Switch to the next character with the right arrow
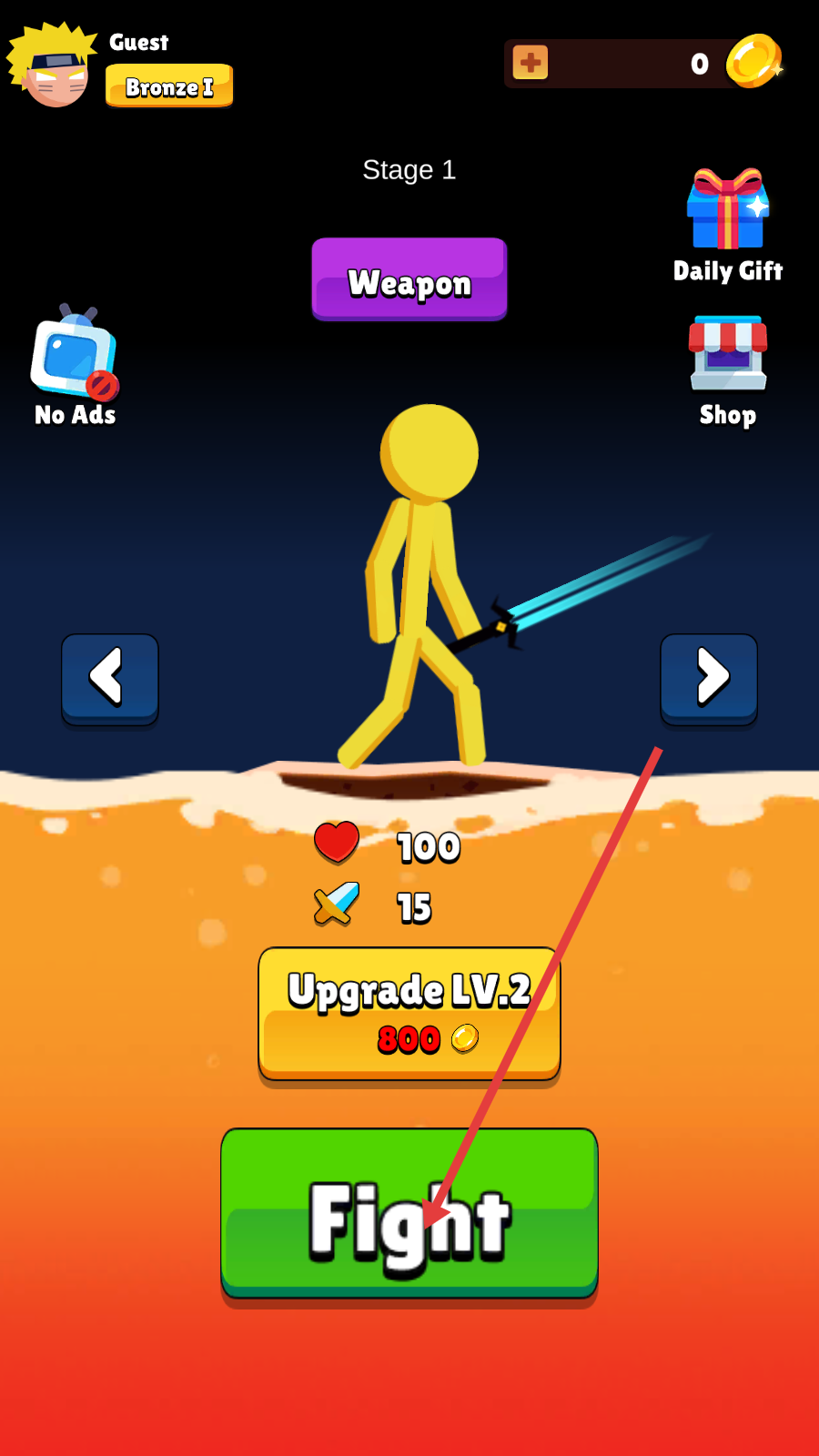The height and width of the screenshot is (1456, 819). click(708, 678)
